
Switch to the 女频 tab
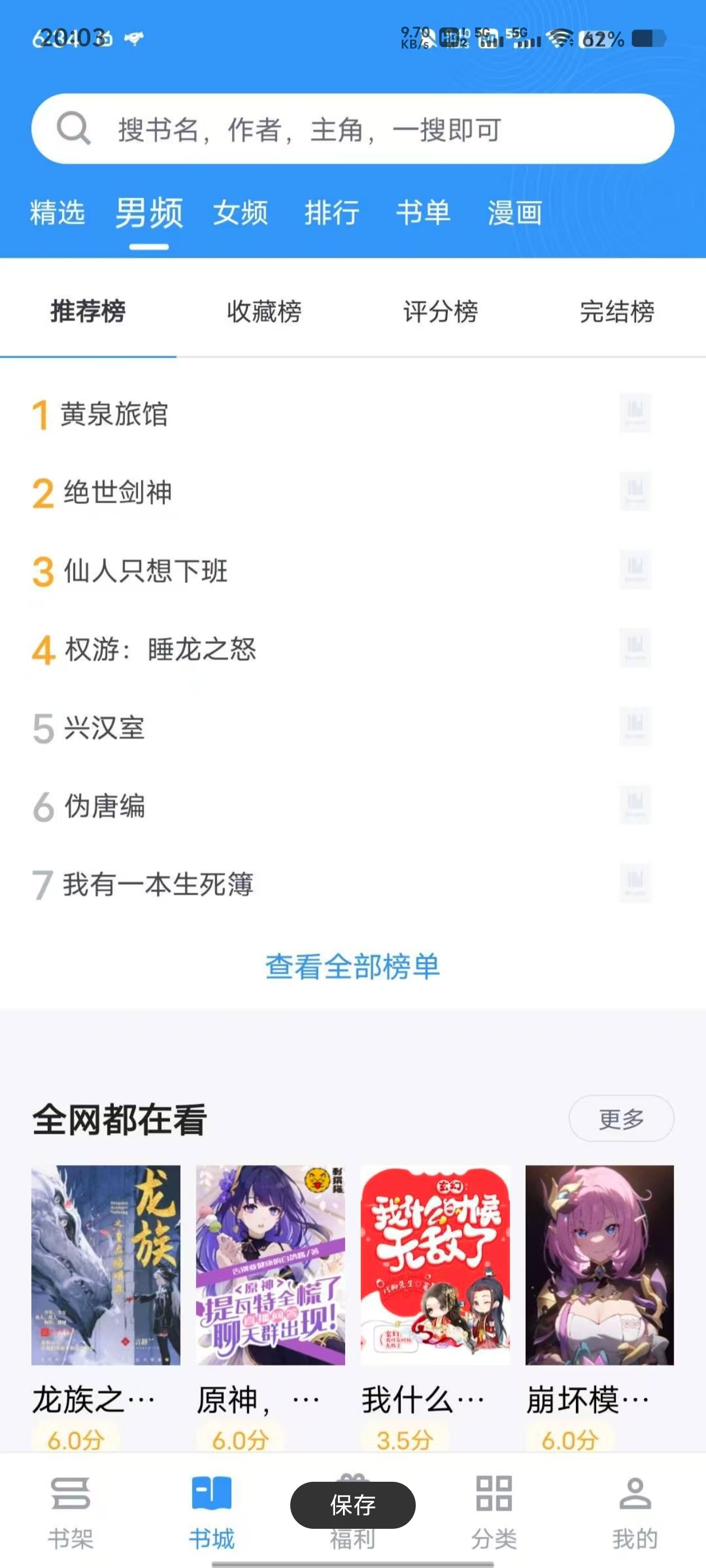click(240, 213)
